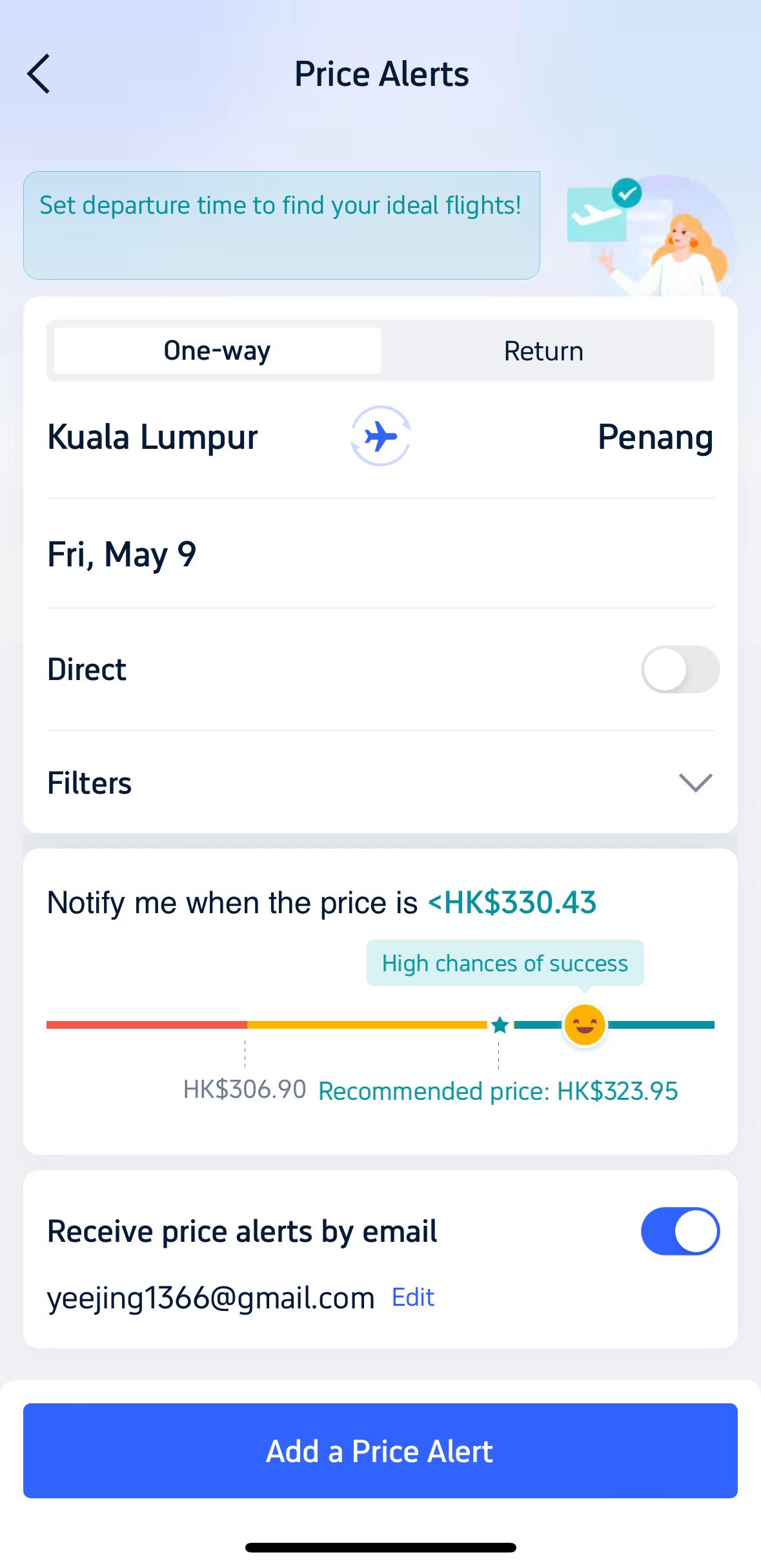The height and width of the screenshot is (1568, 761).
Task: Swap departure and destination cities
Action: (x=381, y=437)
